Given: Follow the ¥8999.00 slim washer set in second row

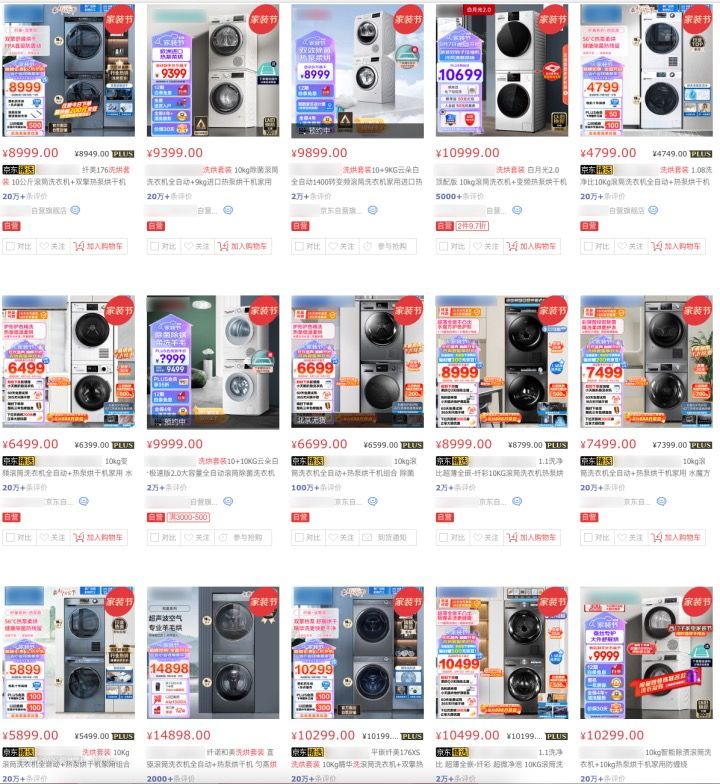Looking at the screenshot, I should (x=481, y=537).
